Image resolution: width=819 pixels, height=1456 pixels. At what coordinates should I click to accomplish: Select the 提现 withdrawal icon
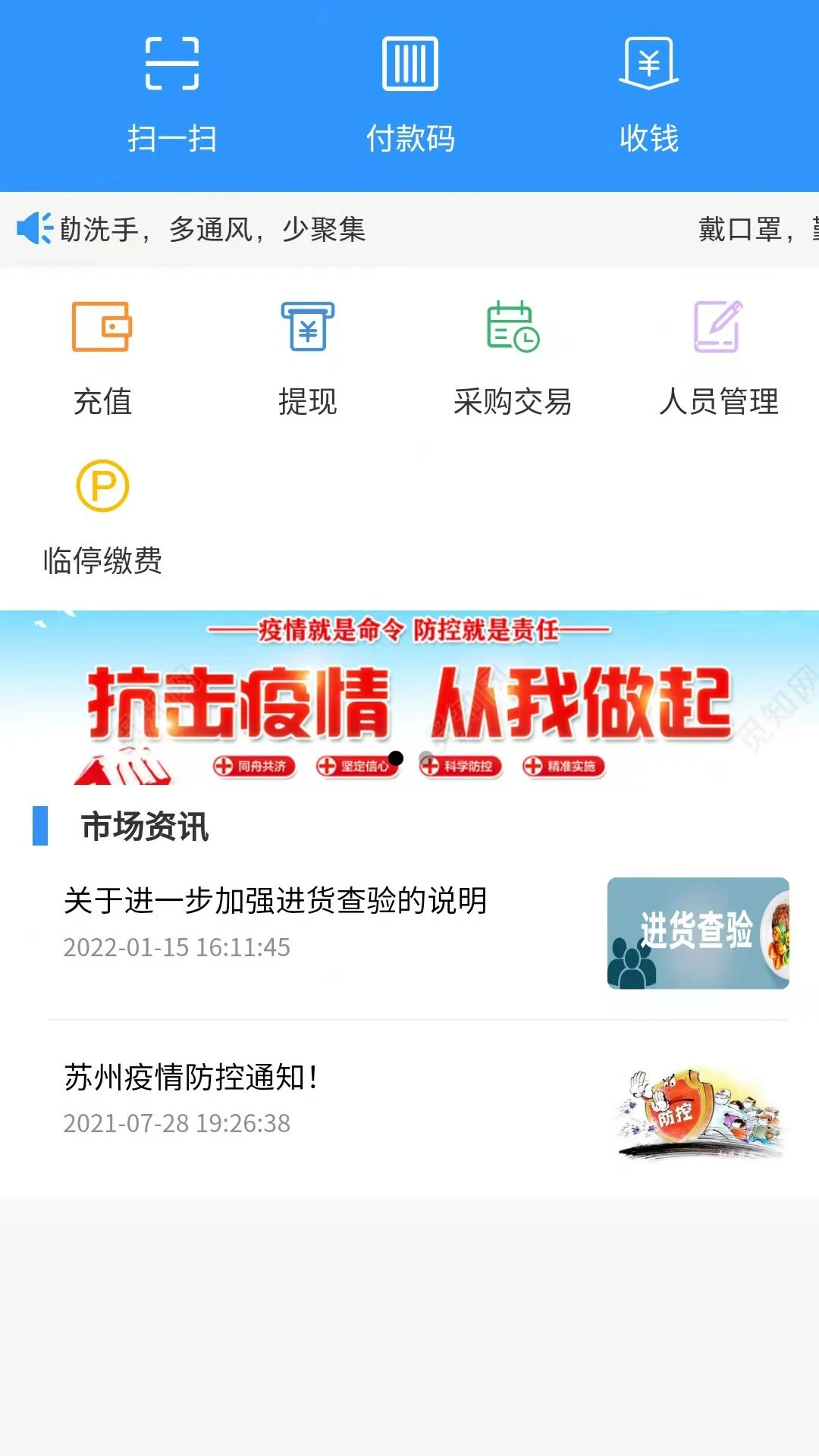[x=306, y=328]
